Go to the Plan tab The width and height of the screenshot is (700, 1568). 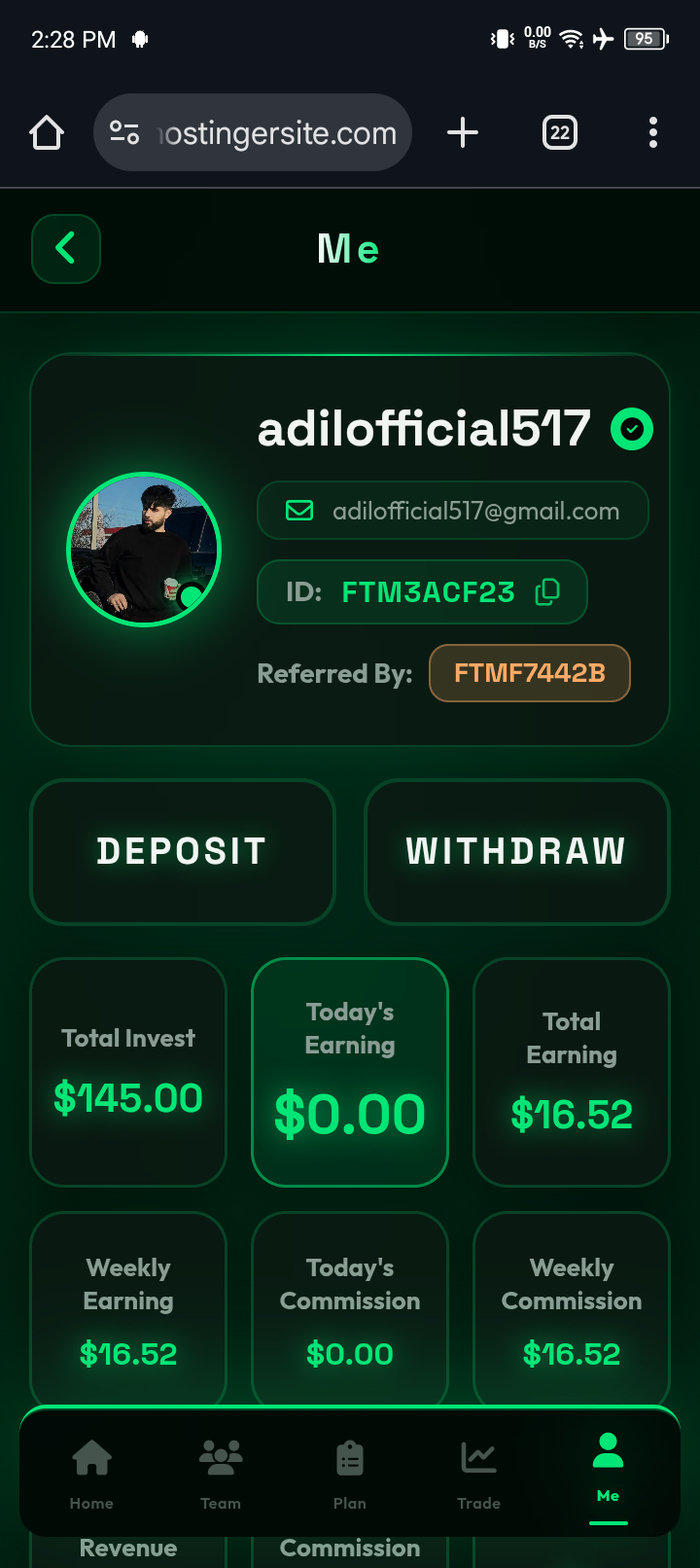click(x=350, y=1475)
